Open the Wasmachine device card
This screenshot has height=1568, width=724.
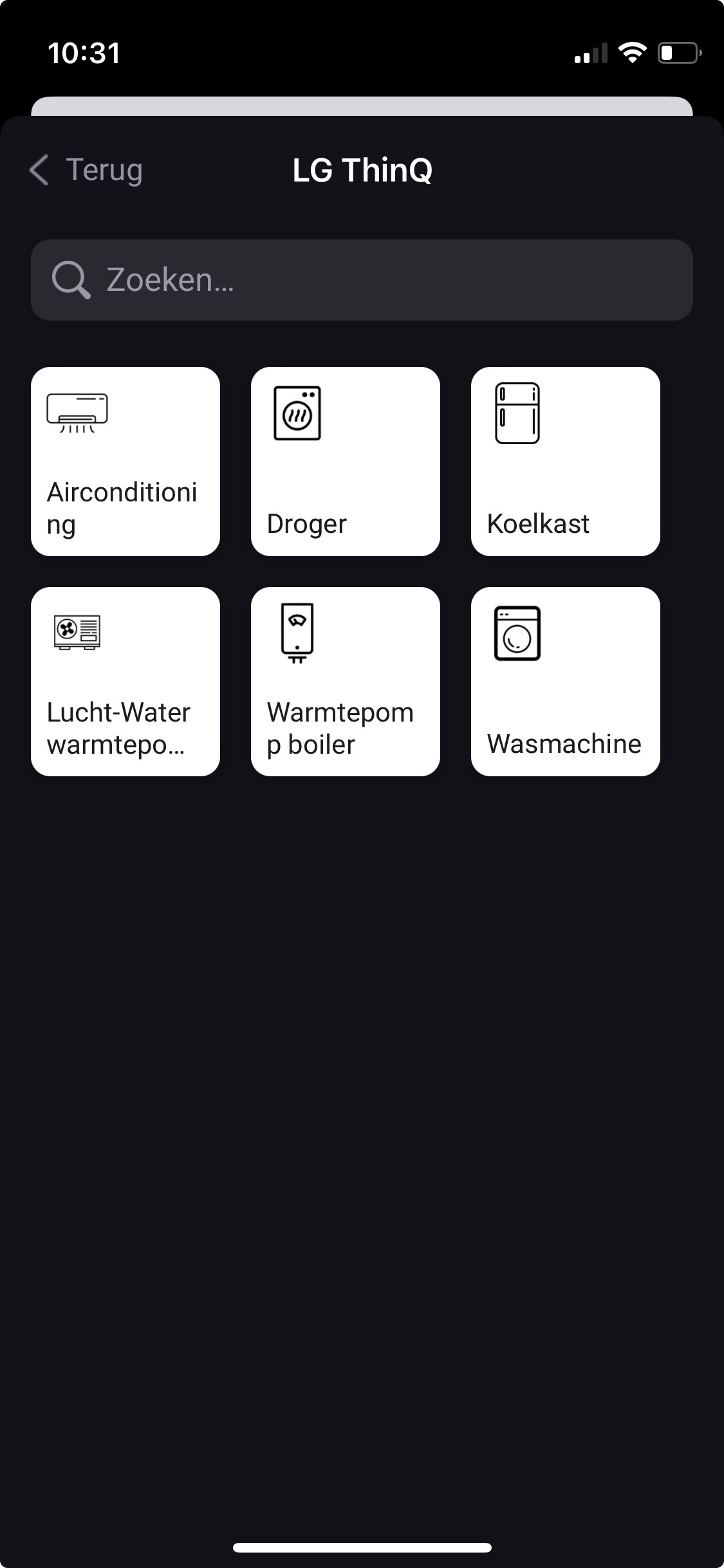click(566, 682)
